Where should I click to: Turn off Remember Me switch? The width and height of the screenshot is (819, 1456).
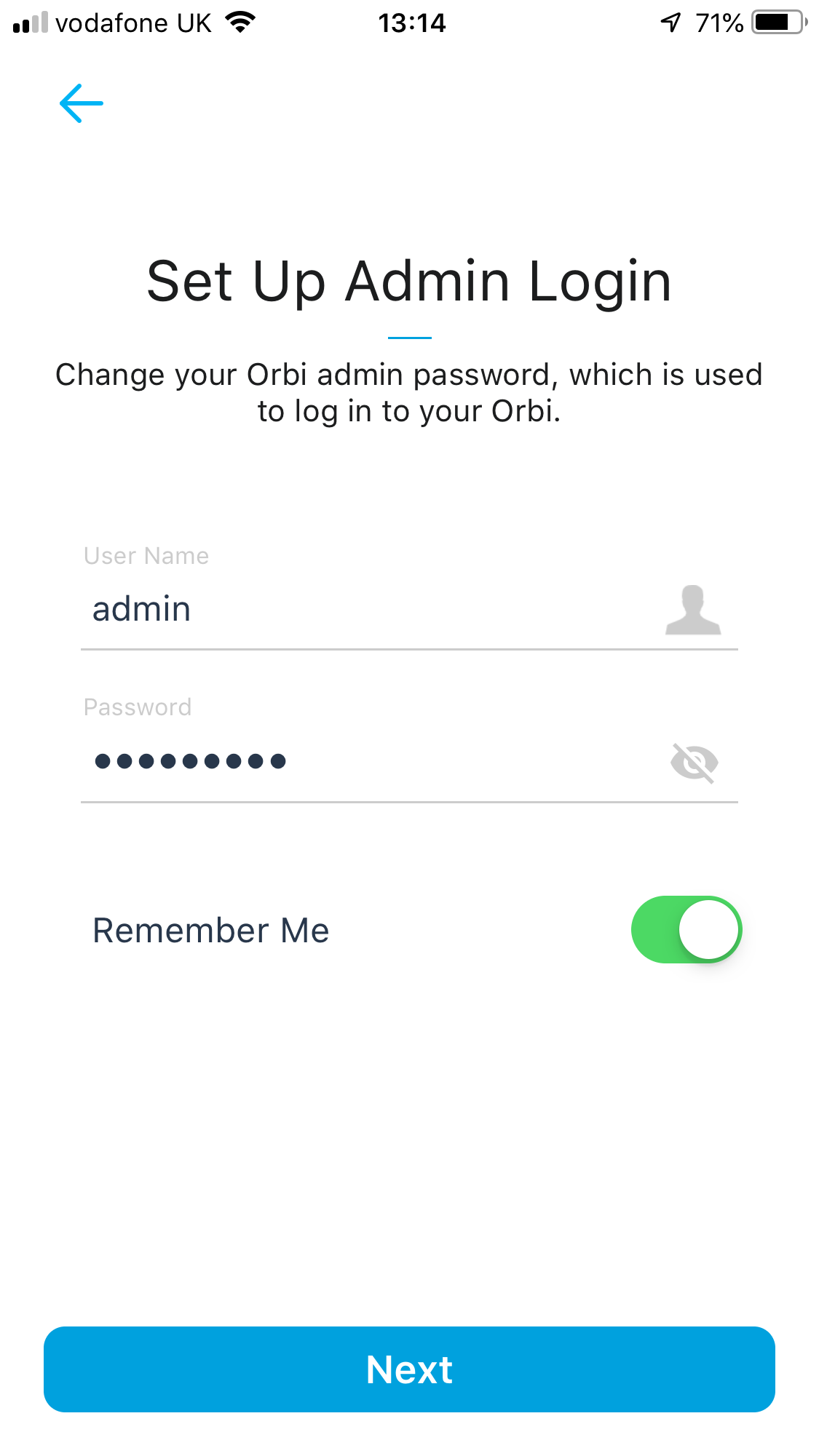(686, 929)
